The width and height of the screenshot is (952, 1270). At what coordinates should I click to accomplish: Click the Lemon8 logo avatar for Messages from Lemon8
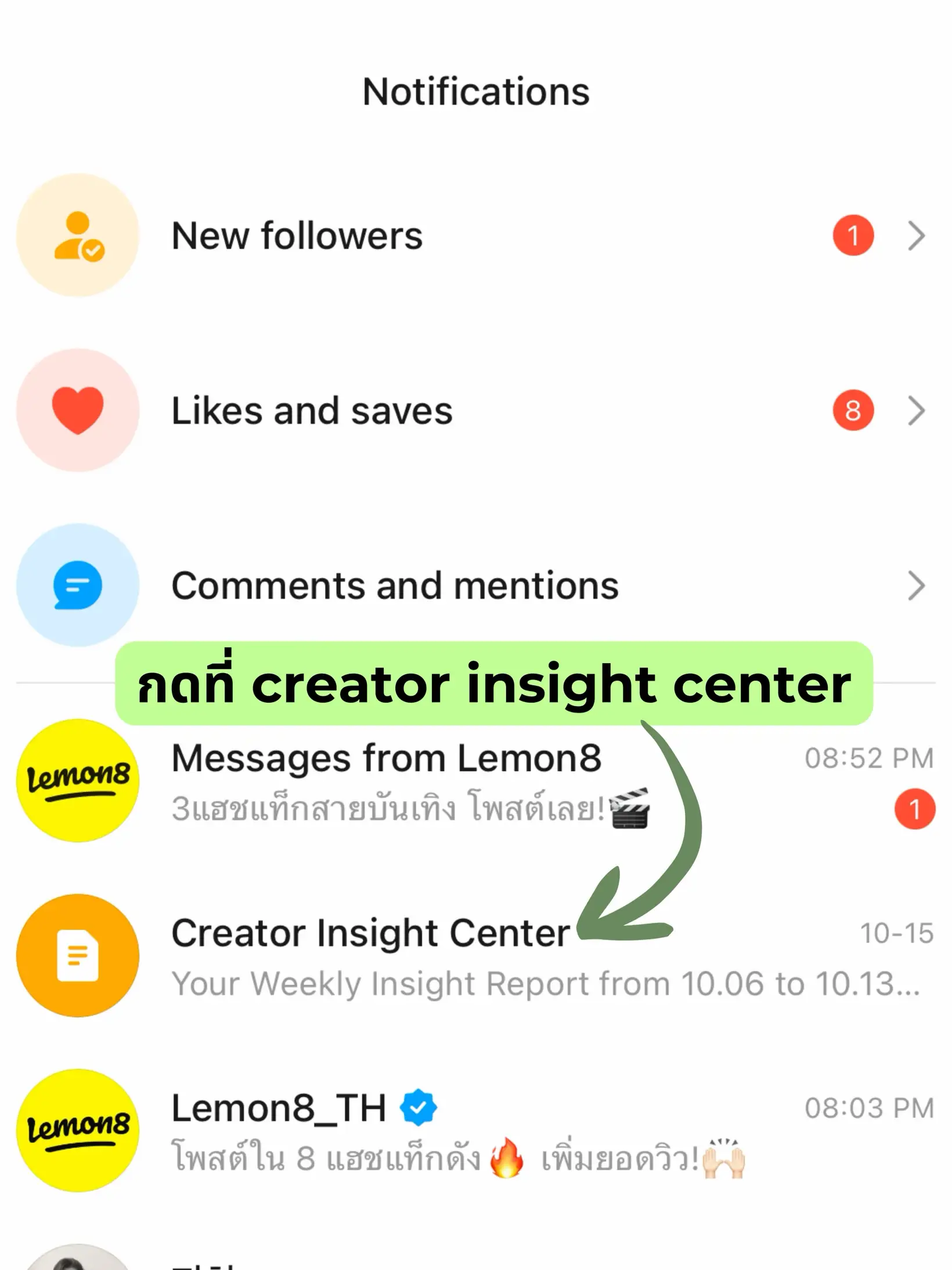(77, 781)
